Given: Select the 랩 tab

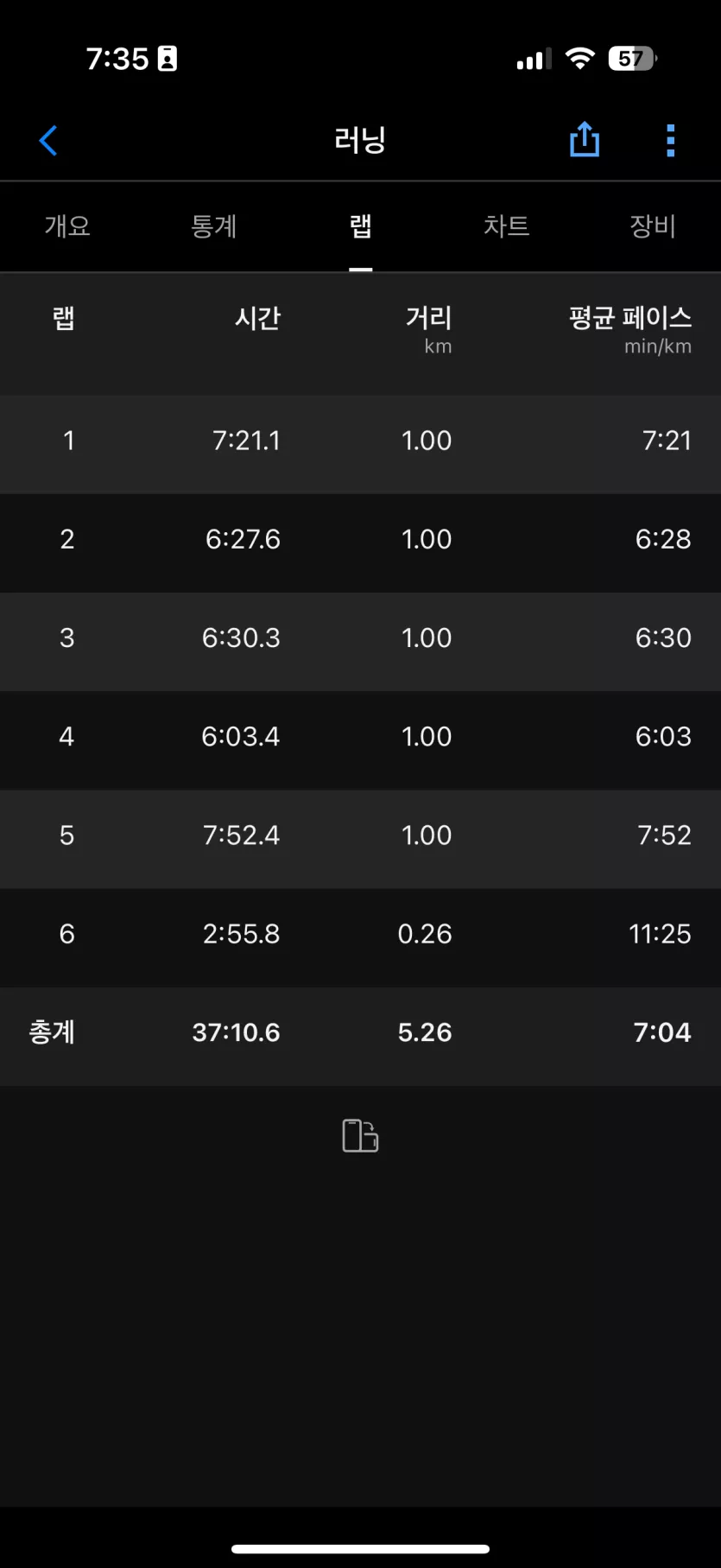Looking at the screenshot, I should (360, 226).
